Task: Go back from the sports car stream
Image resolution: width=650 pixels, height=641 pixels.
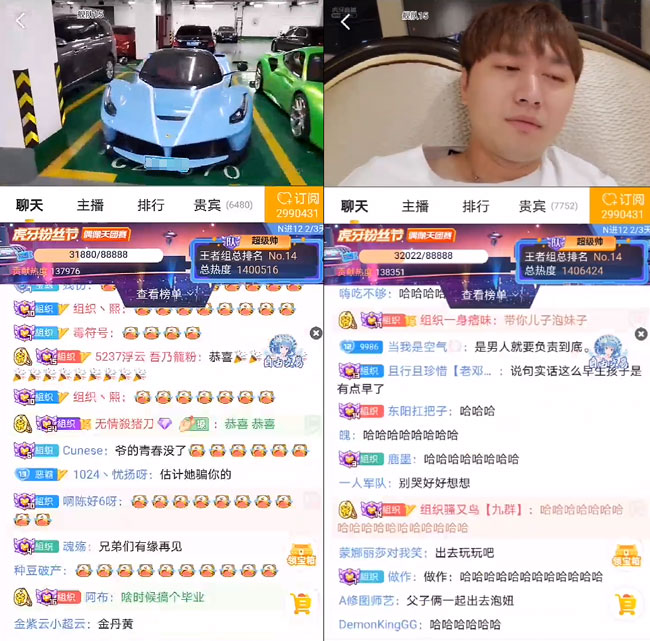Action: (21, 22)
